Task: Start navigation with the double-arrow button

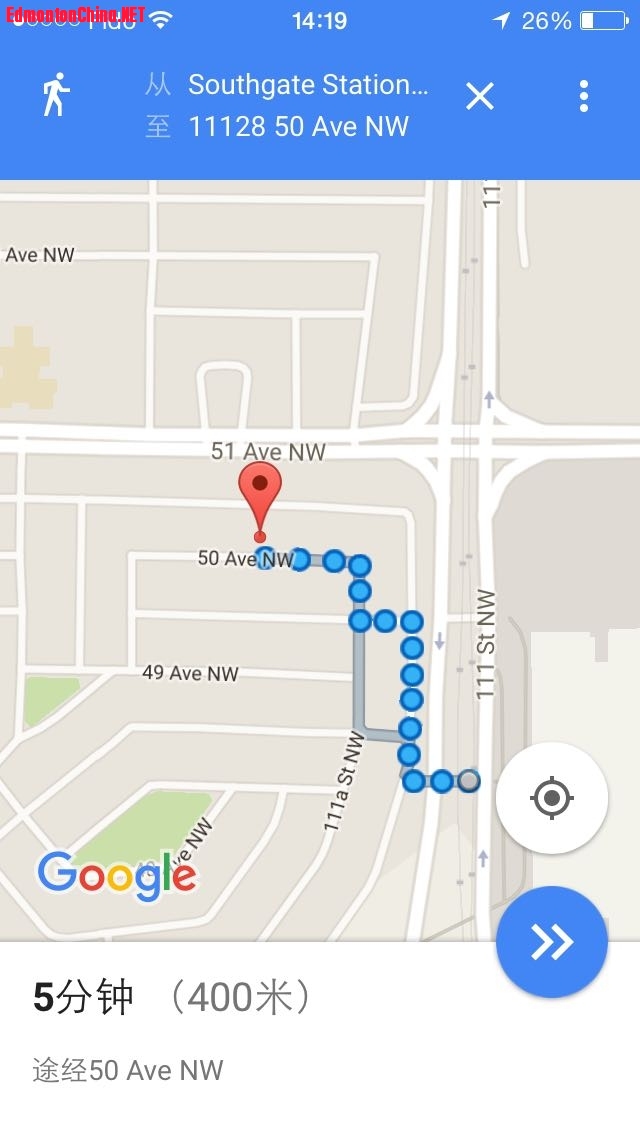Action: pyautogui.click(x=551, y=941)
